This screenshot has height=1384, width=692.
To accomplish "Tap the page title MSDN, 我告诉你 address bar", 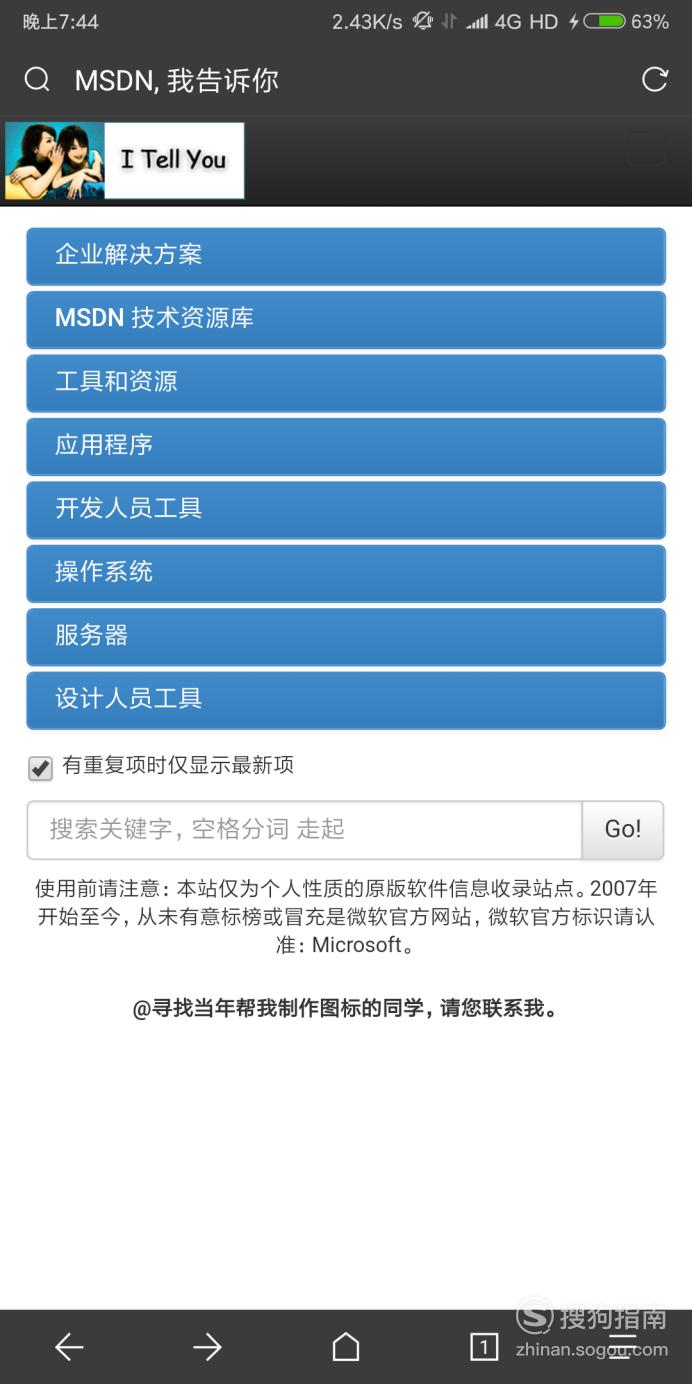I will tap(177, 80).
